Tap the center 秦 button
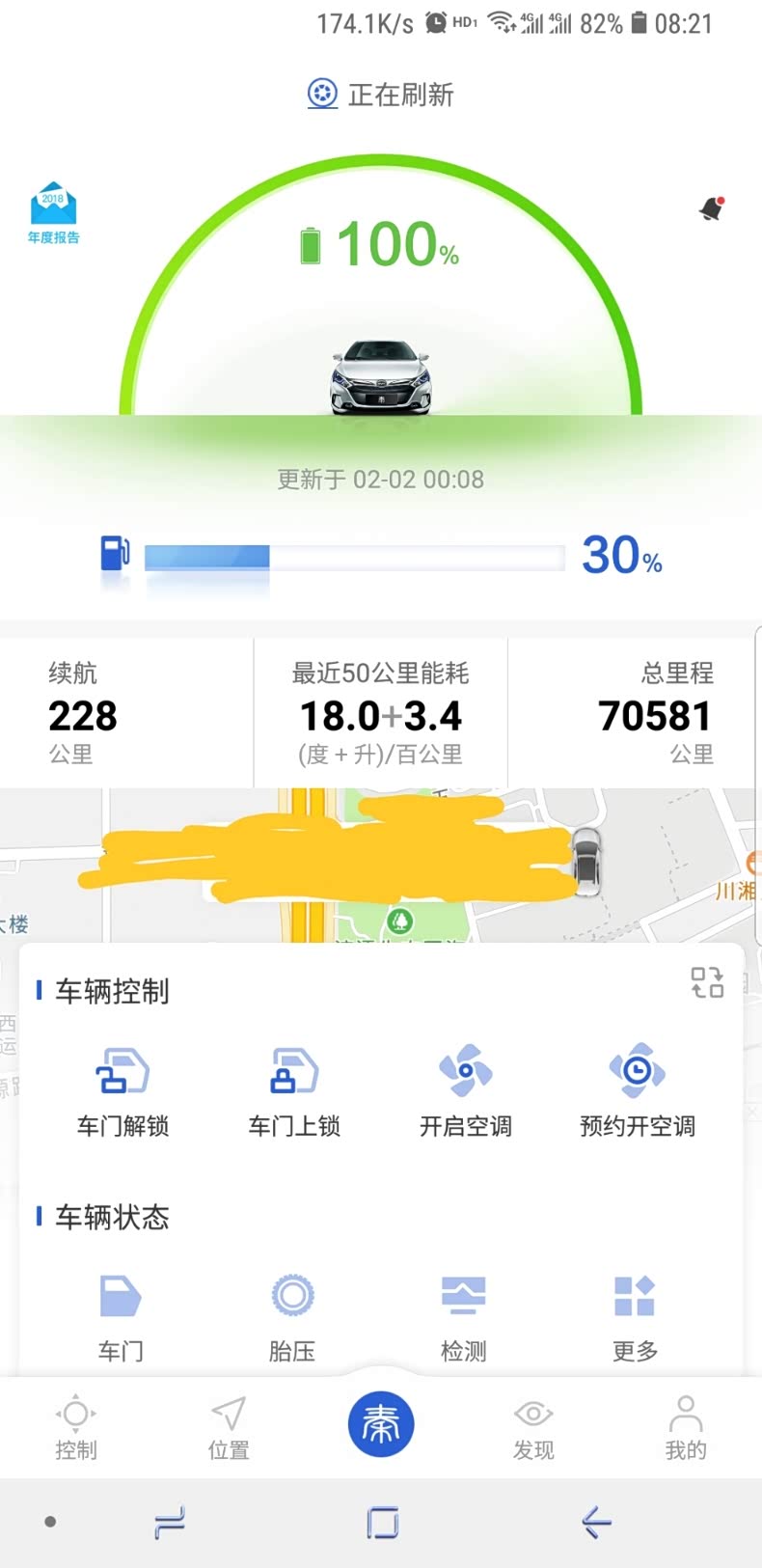The image size is (762, 1568). (381, 1424)
